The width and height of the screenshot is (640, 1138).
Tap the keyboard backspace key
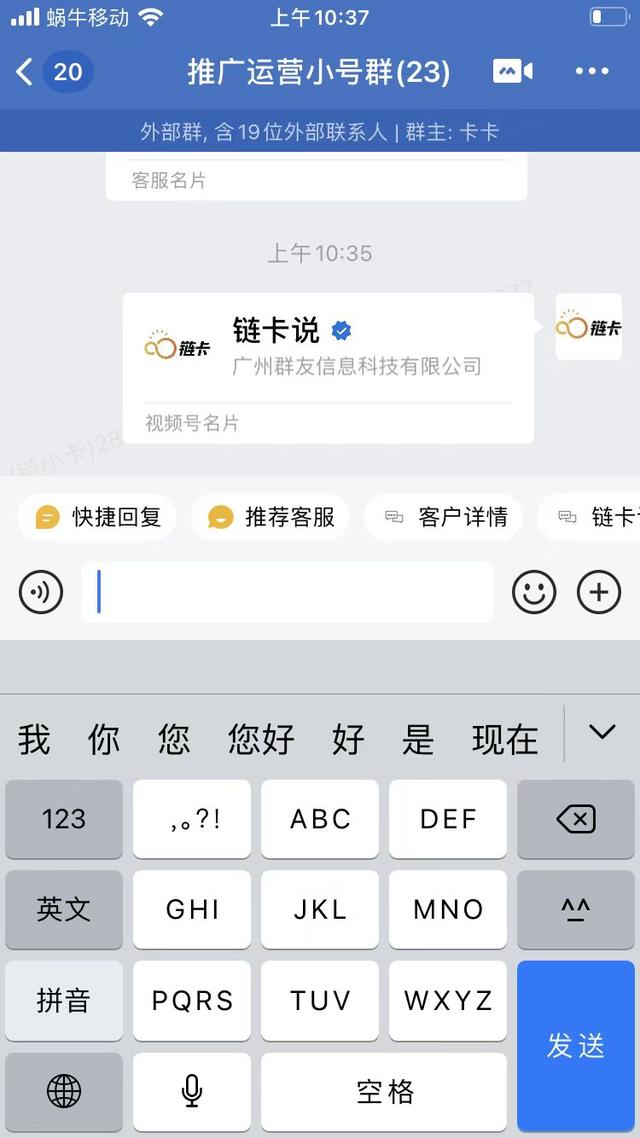click(x=576, y=820)
